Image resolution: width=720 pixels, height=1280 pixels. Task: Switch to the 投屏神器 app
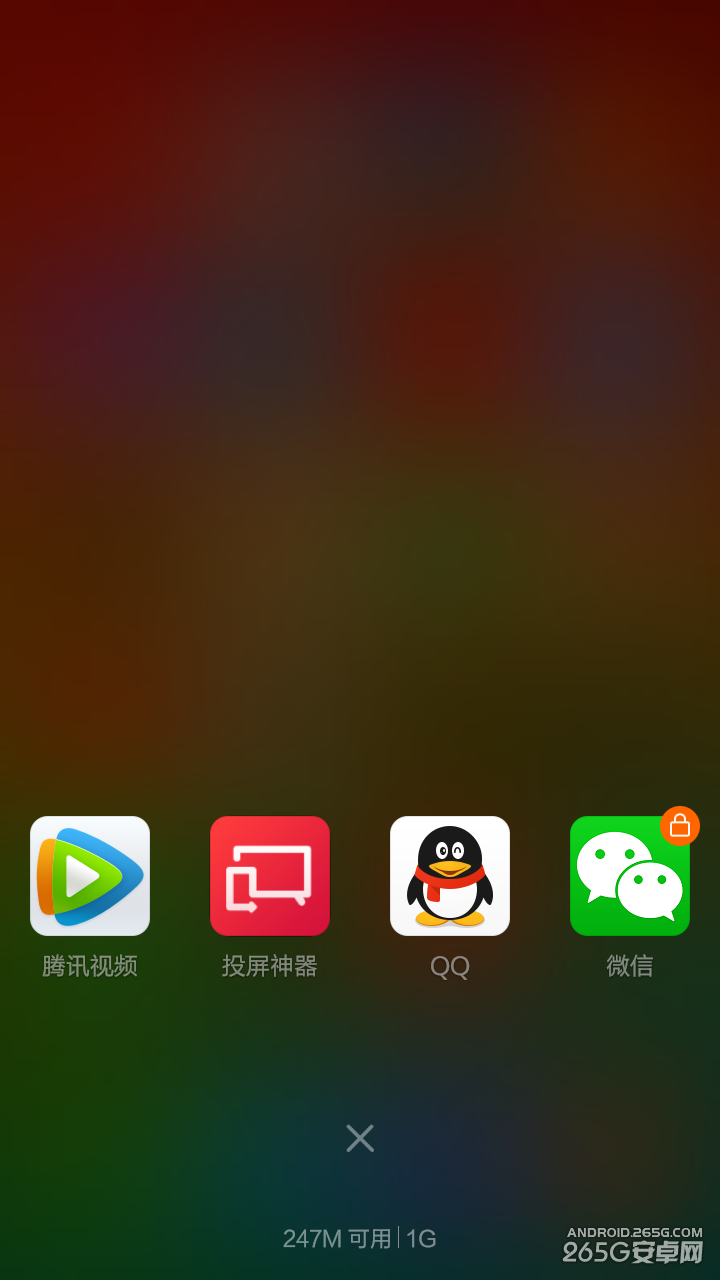pyautogui.click(x=270, y=876)
